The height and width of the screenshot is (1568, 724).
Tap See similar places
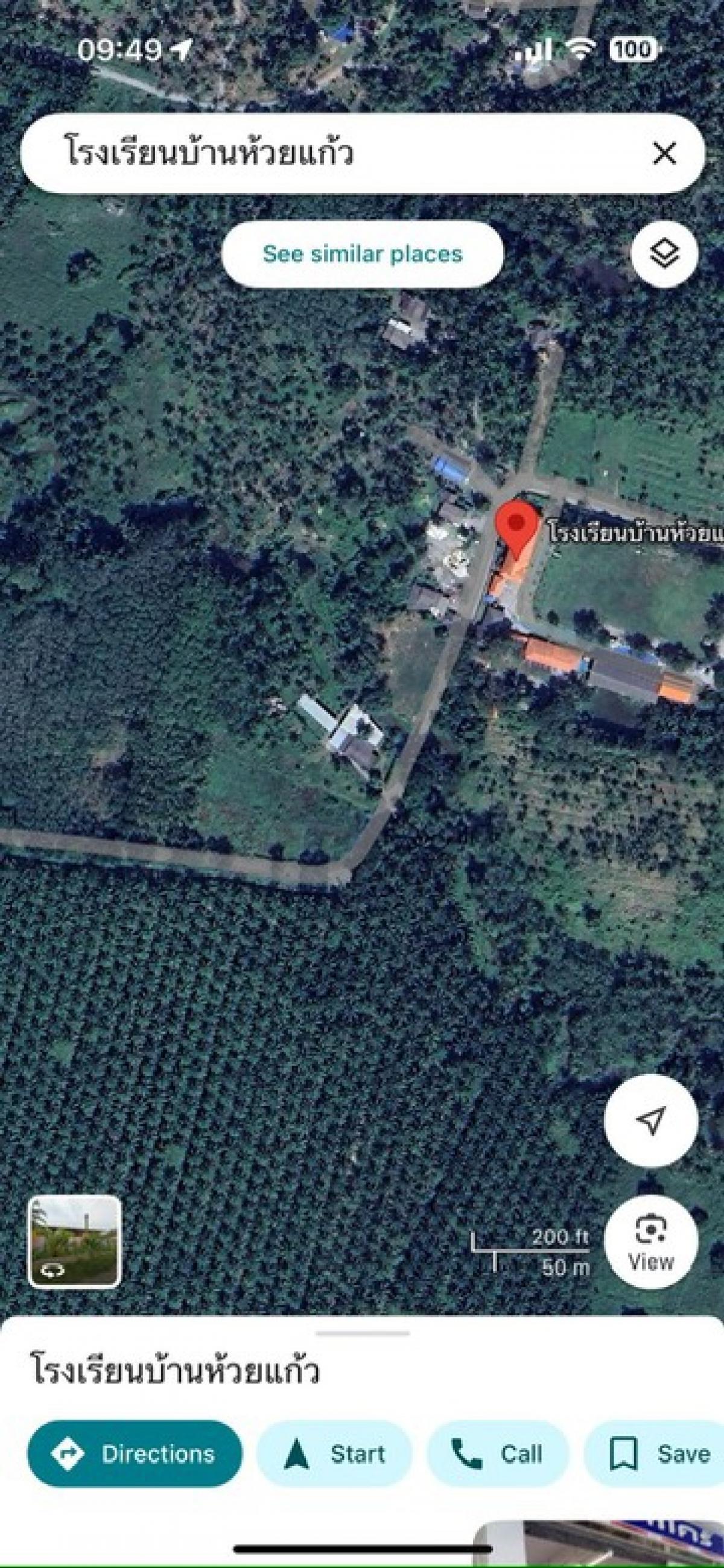[363, 254]
